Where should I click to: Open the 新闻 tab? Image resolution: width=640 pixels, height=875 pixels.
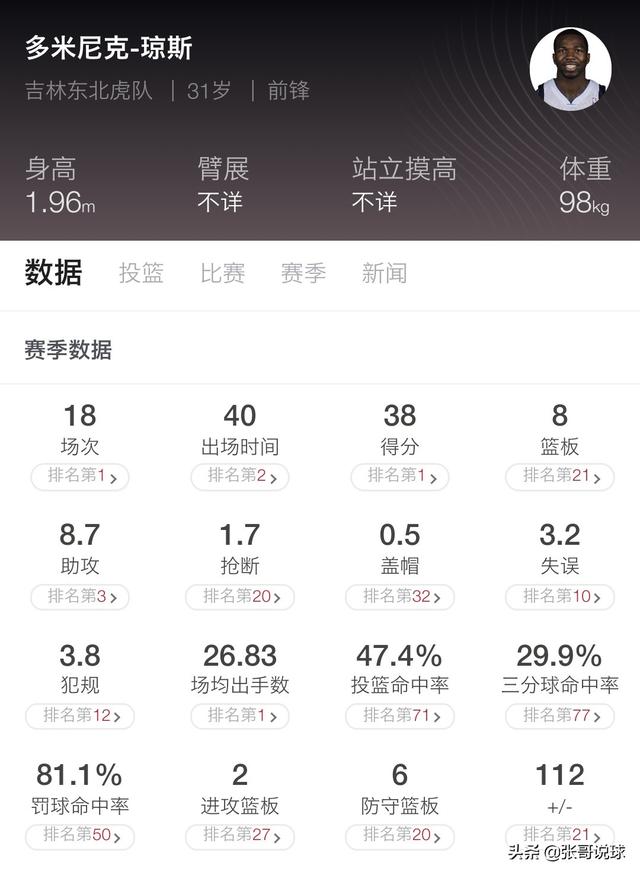click(x=384, y=273)
